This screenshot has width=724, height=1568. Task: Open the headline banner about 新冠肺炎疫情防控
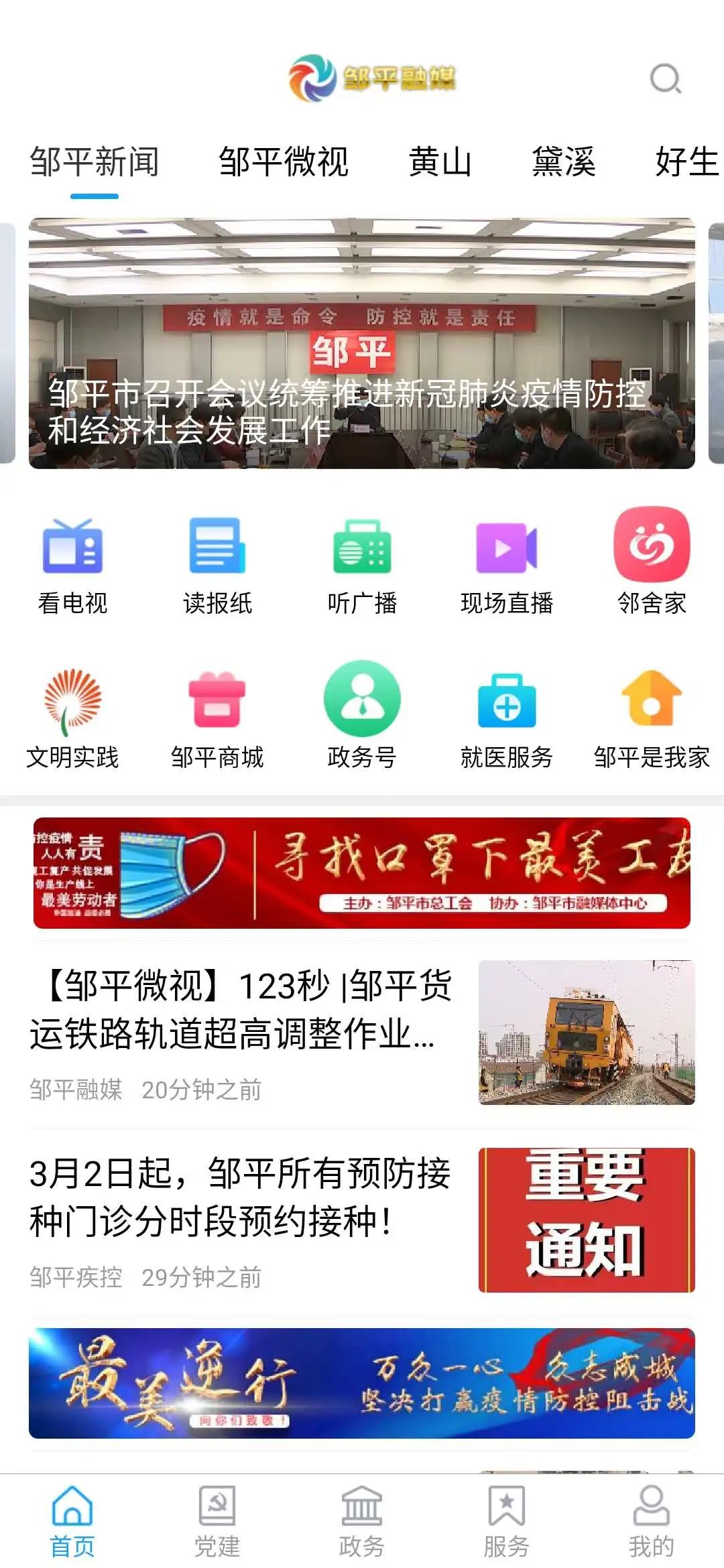pyautogui.click(x=361, y=343)
